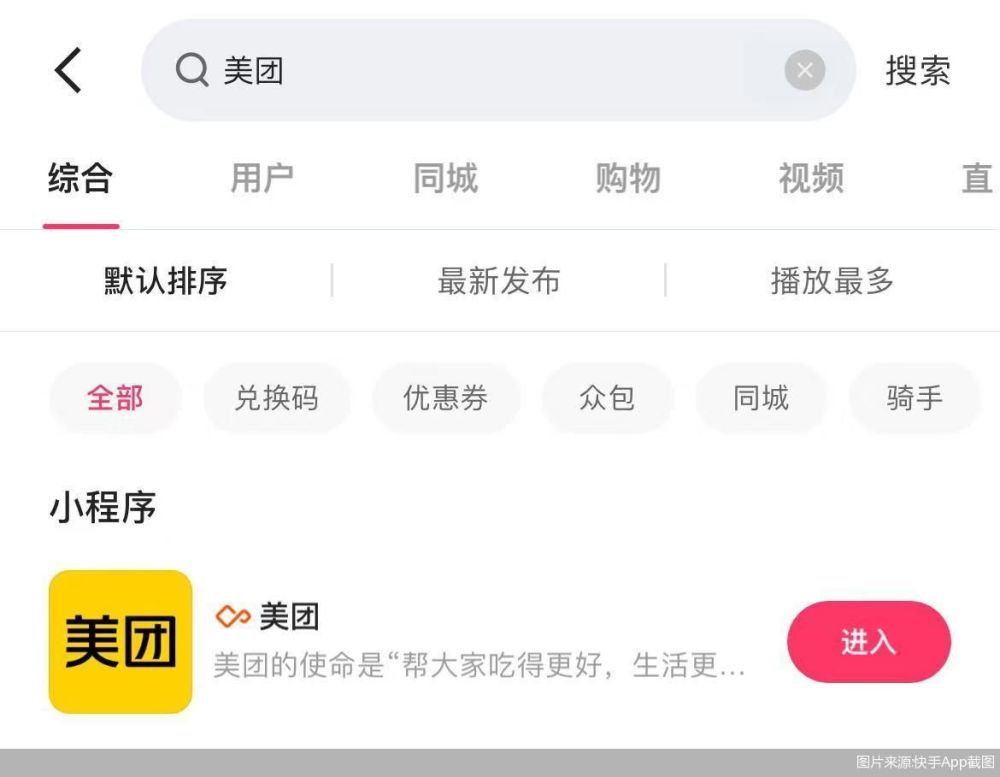
Task: Filter by 兑换码 chip
Action: coord(276,398)
